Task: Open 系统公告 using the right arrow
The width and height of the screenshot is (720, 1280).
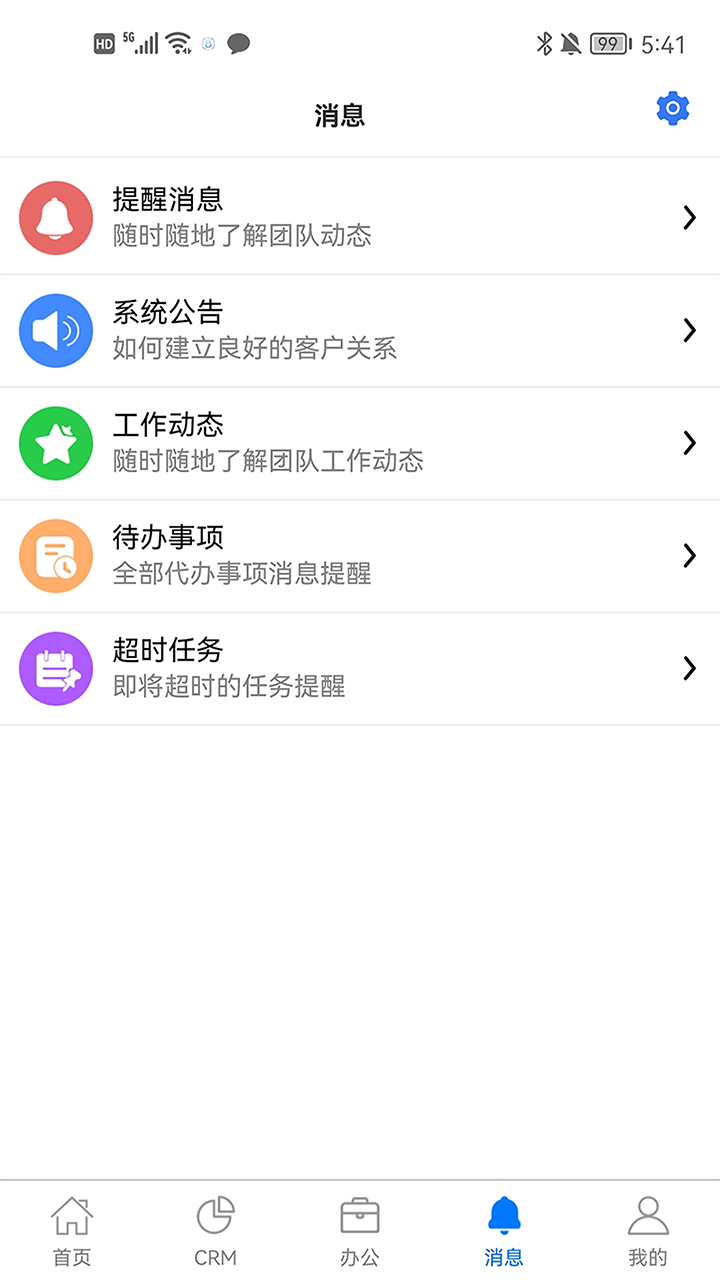Action: [689, 330]
